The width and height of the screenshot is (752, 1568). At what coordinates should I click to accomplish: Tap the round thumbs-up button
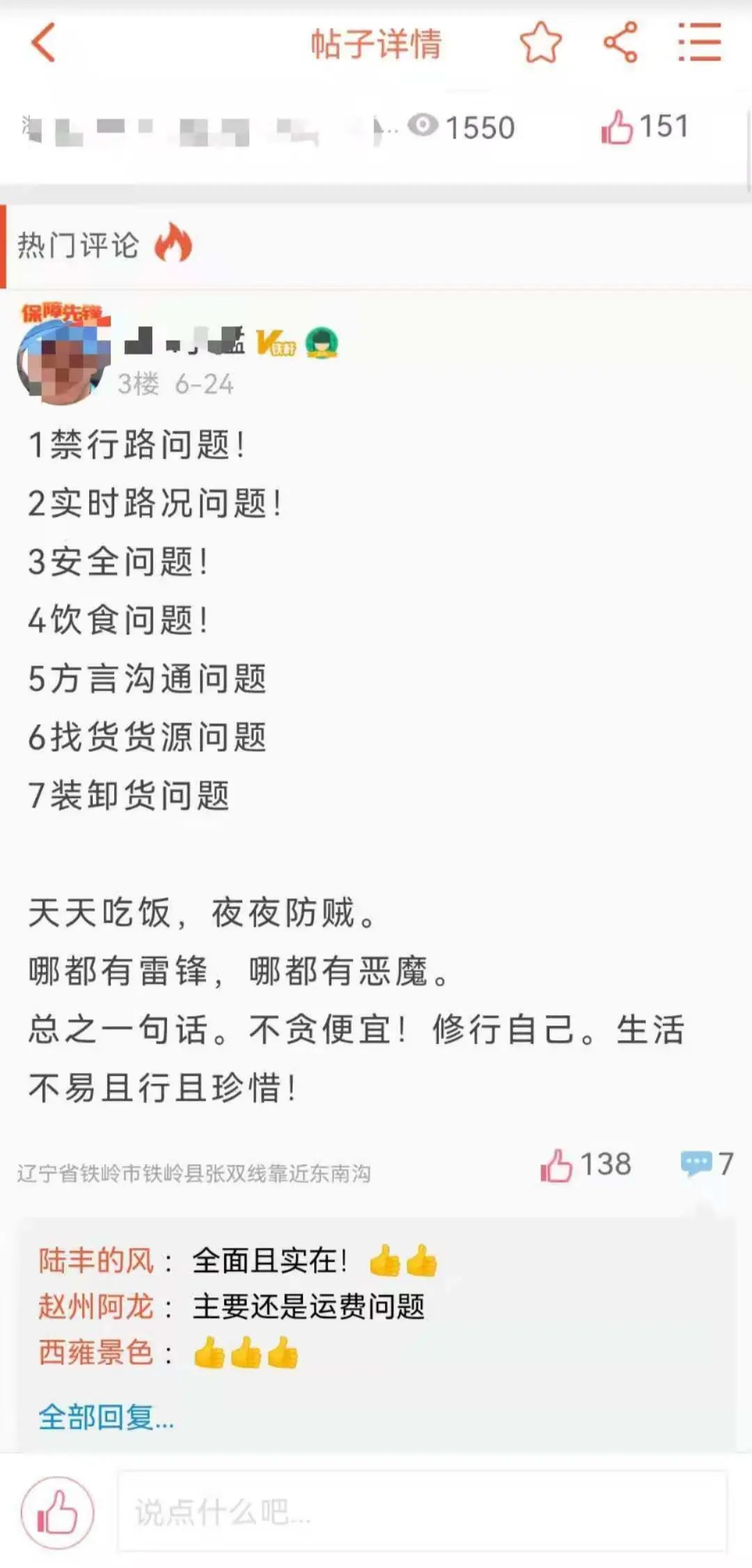pyautogui.click(x=57, y=1512)
